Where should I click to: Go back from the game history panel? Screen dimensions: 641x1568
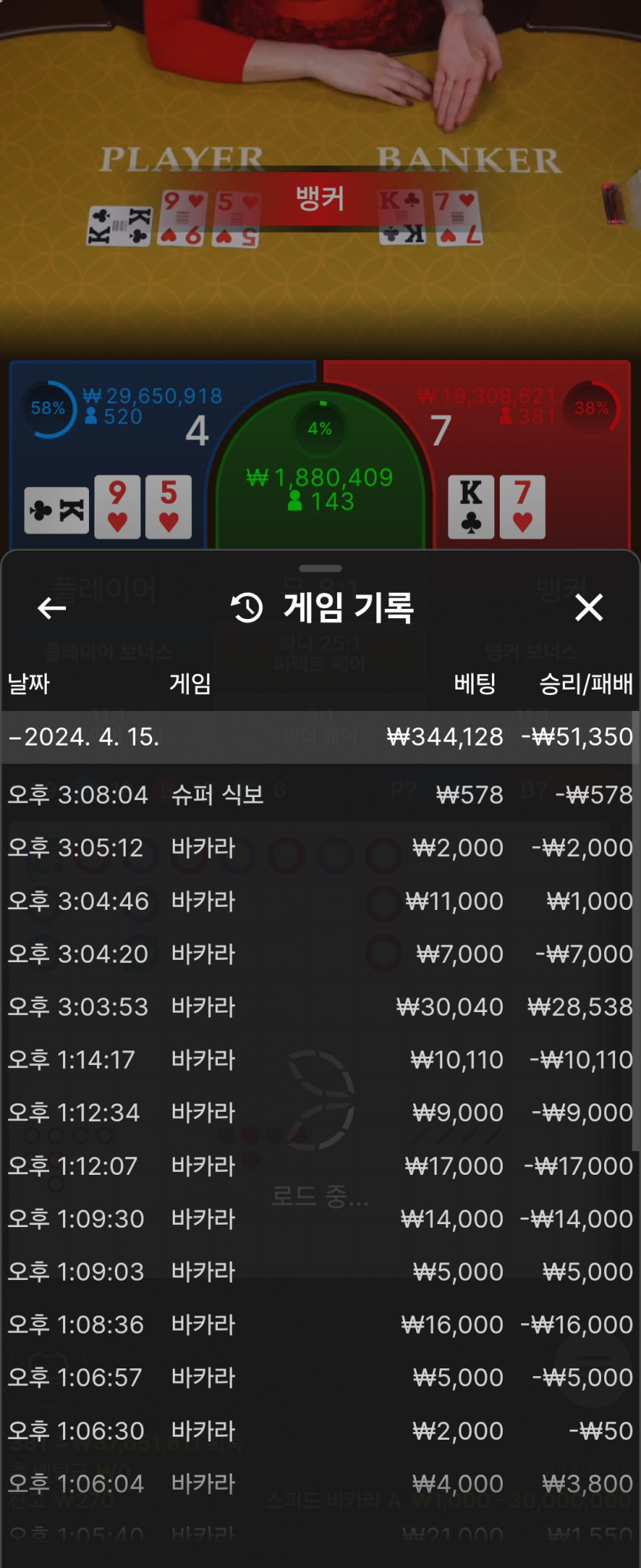51,608
